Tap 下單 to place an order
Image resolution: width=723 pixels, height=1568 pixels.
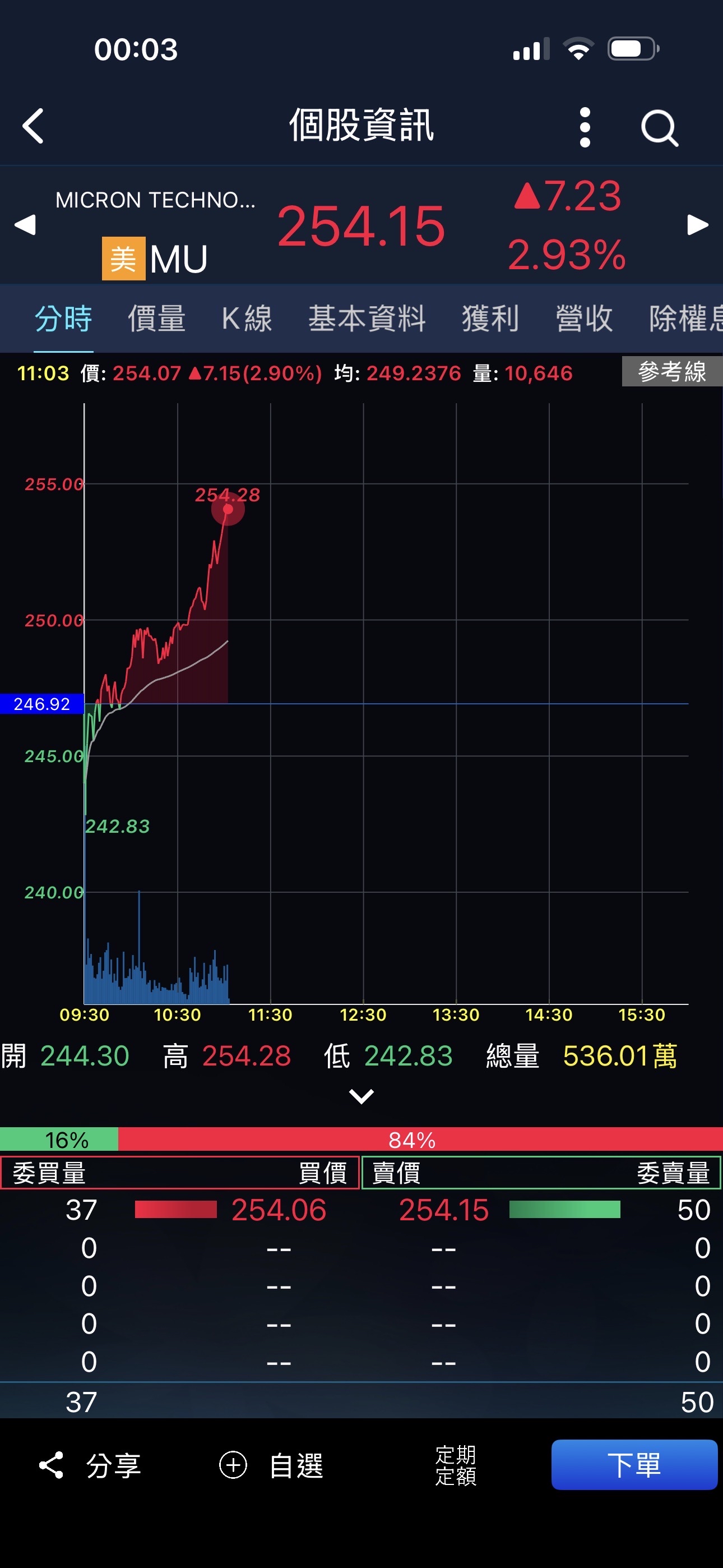coord(633,1464)
